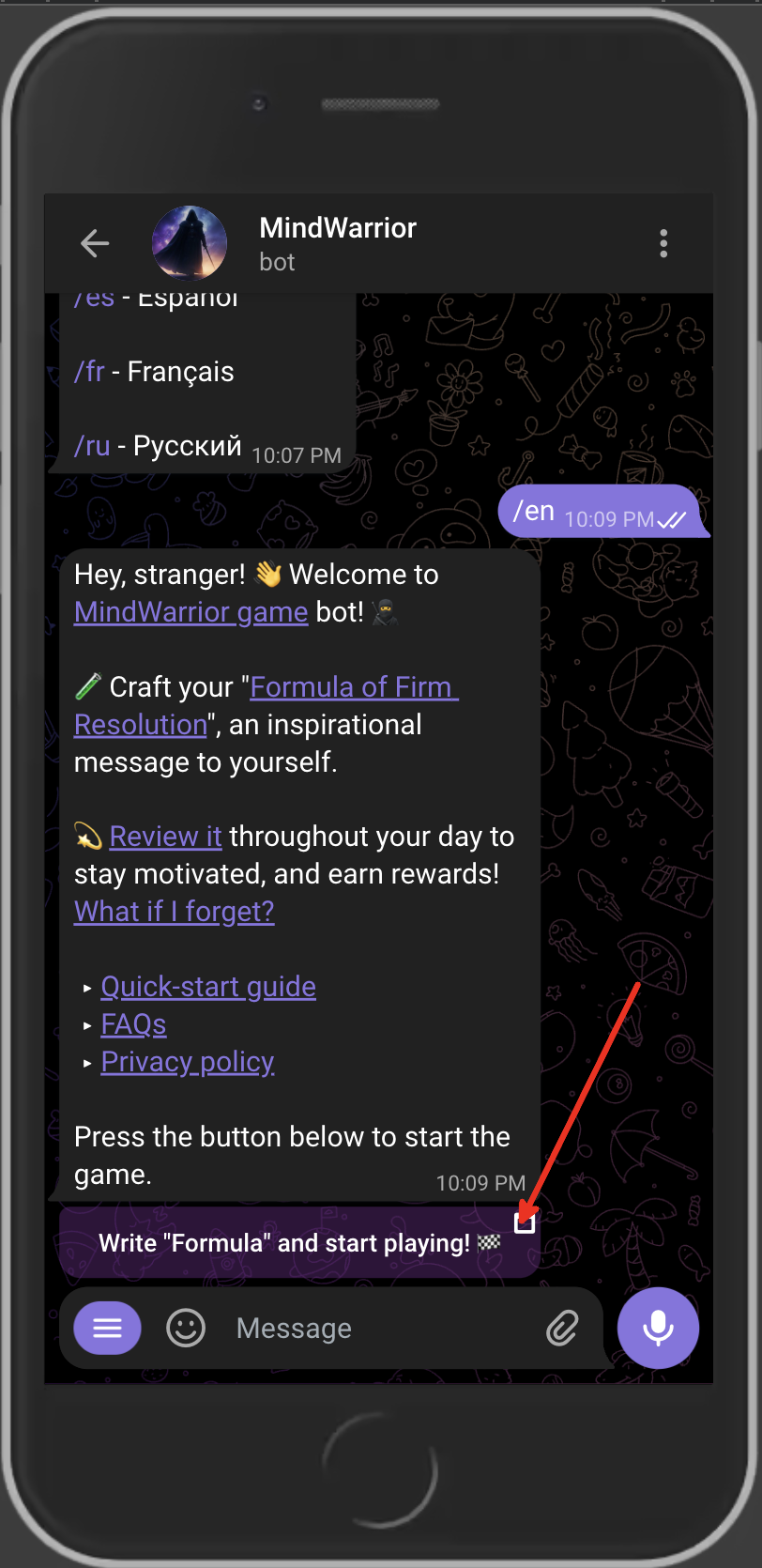Read the Privacy policy

tap(188, 1062)
